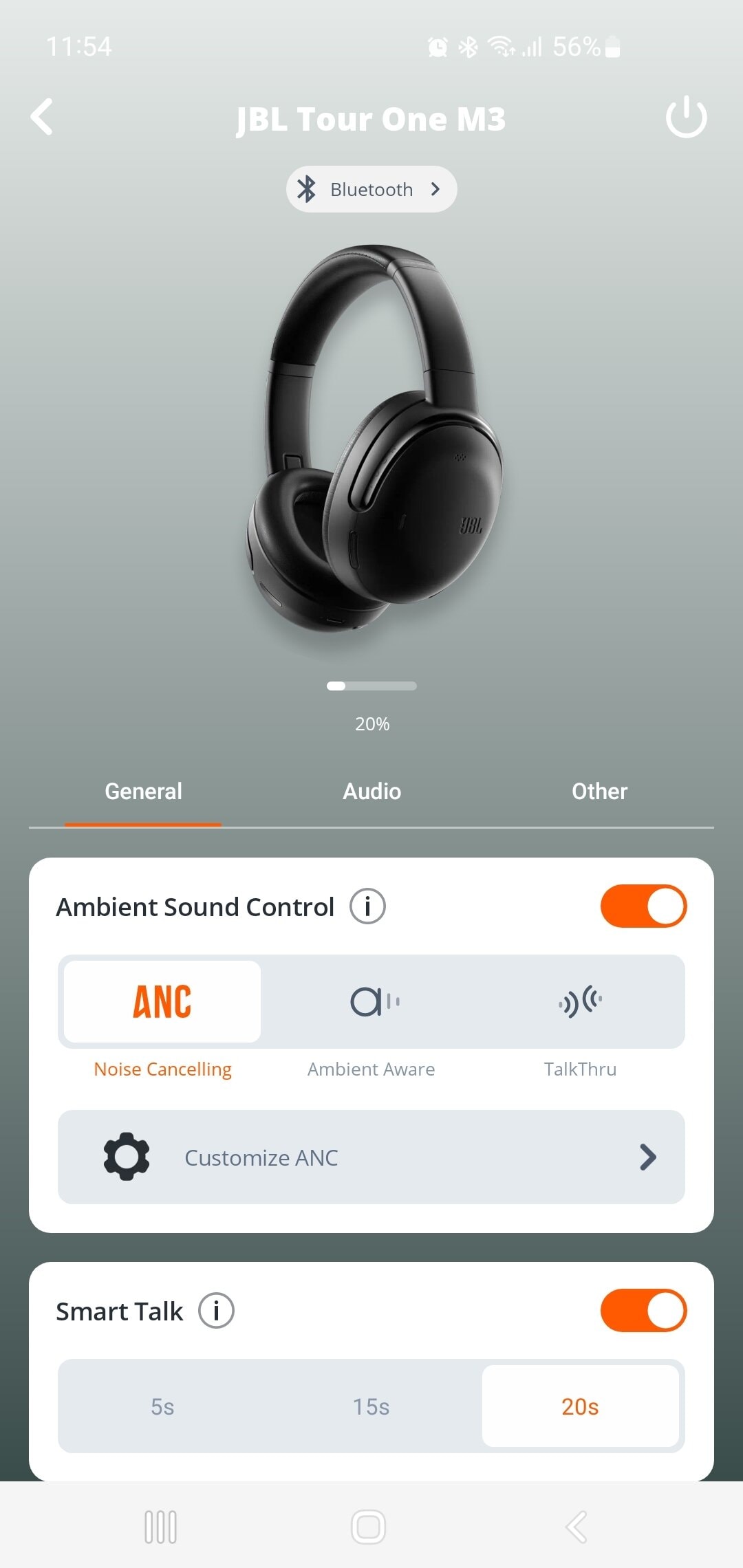The height and width of the screenshot is (1568, 743).
Task: Select the Noise Cancelling ANC mode
Action: point(162,1001)
